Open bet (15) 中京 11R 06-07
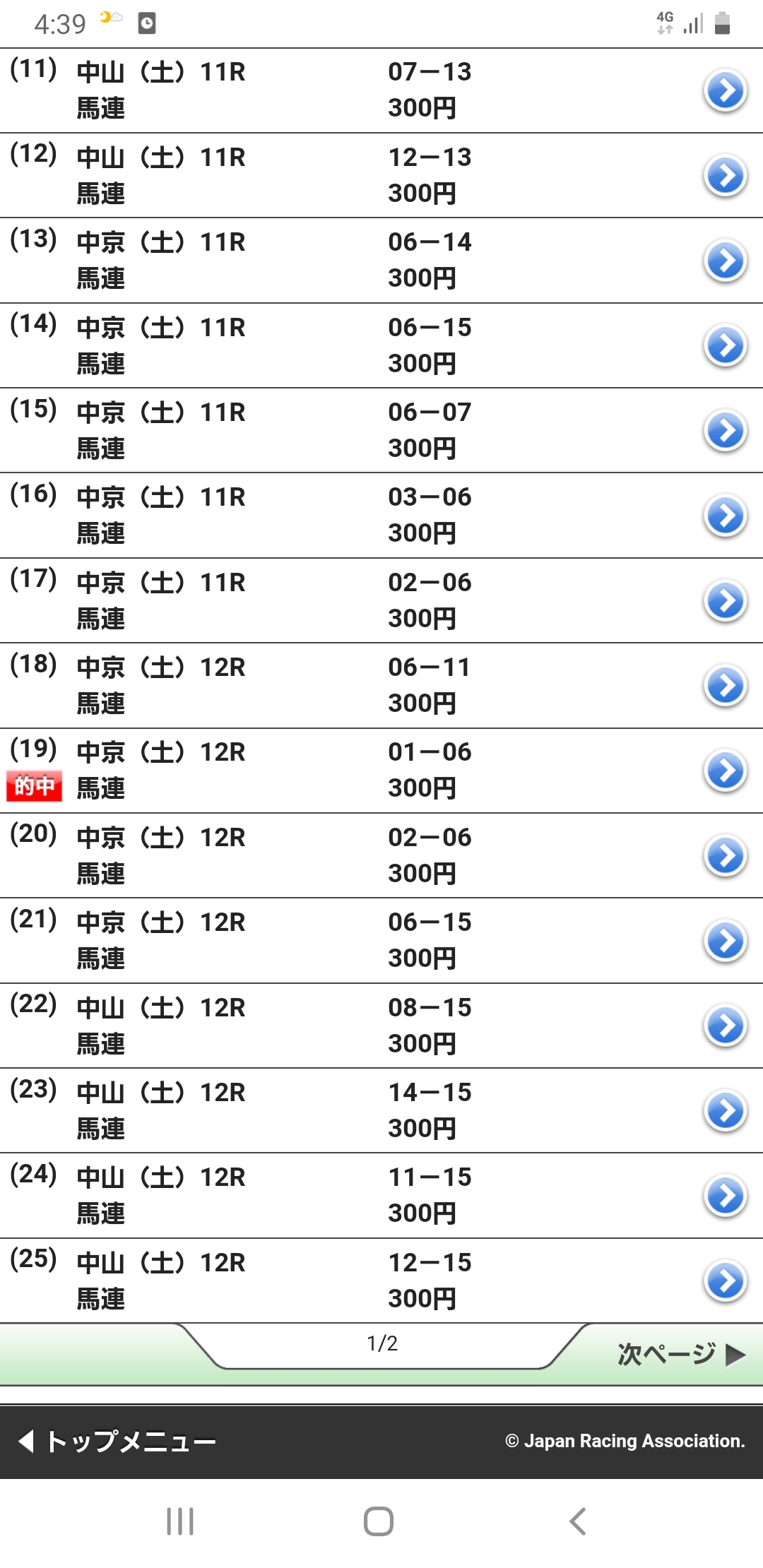Image resolution: width=763 pixels, height=1568 pixels. tap(381, 430)
